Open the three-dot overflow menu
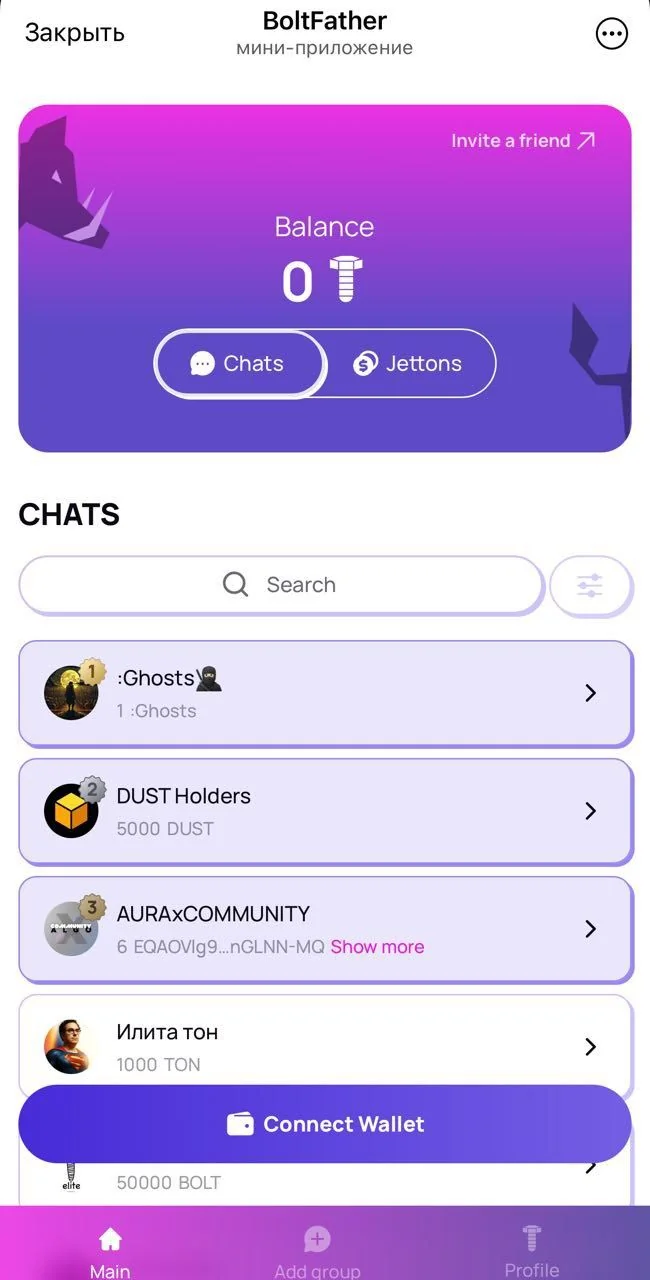650x1280 pixels. [611, 34]
